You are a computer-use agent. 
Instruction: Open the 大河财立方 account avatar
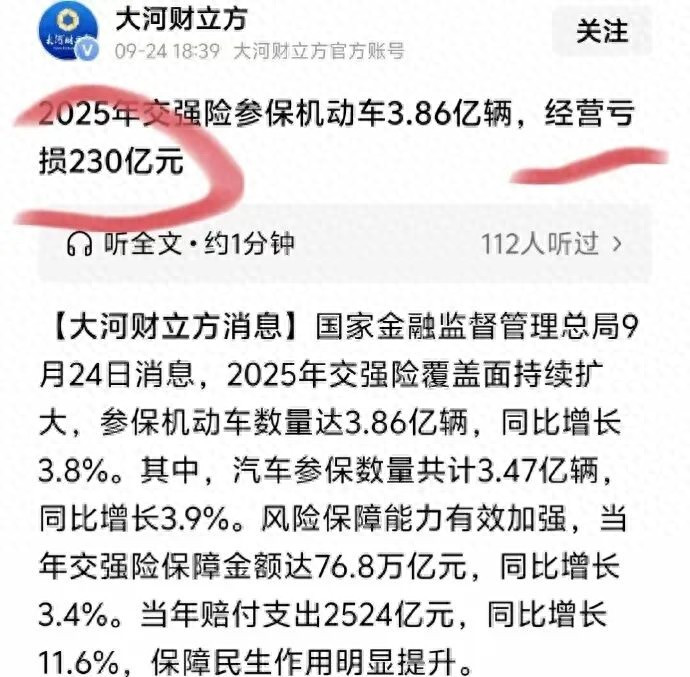click(x=68, y=32)
